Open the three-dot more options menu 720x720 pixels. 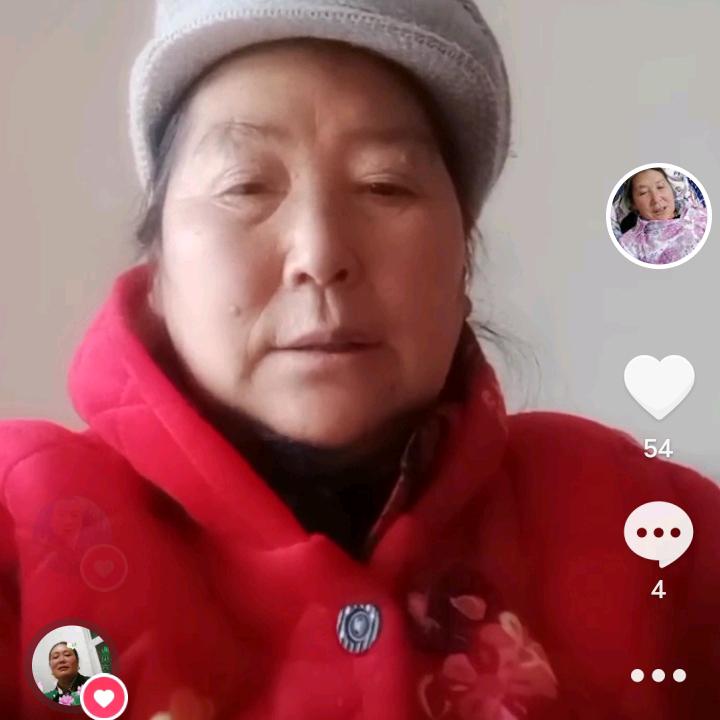[658, 675]
